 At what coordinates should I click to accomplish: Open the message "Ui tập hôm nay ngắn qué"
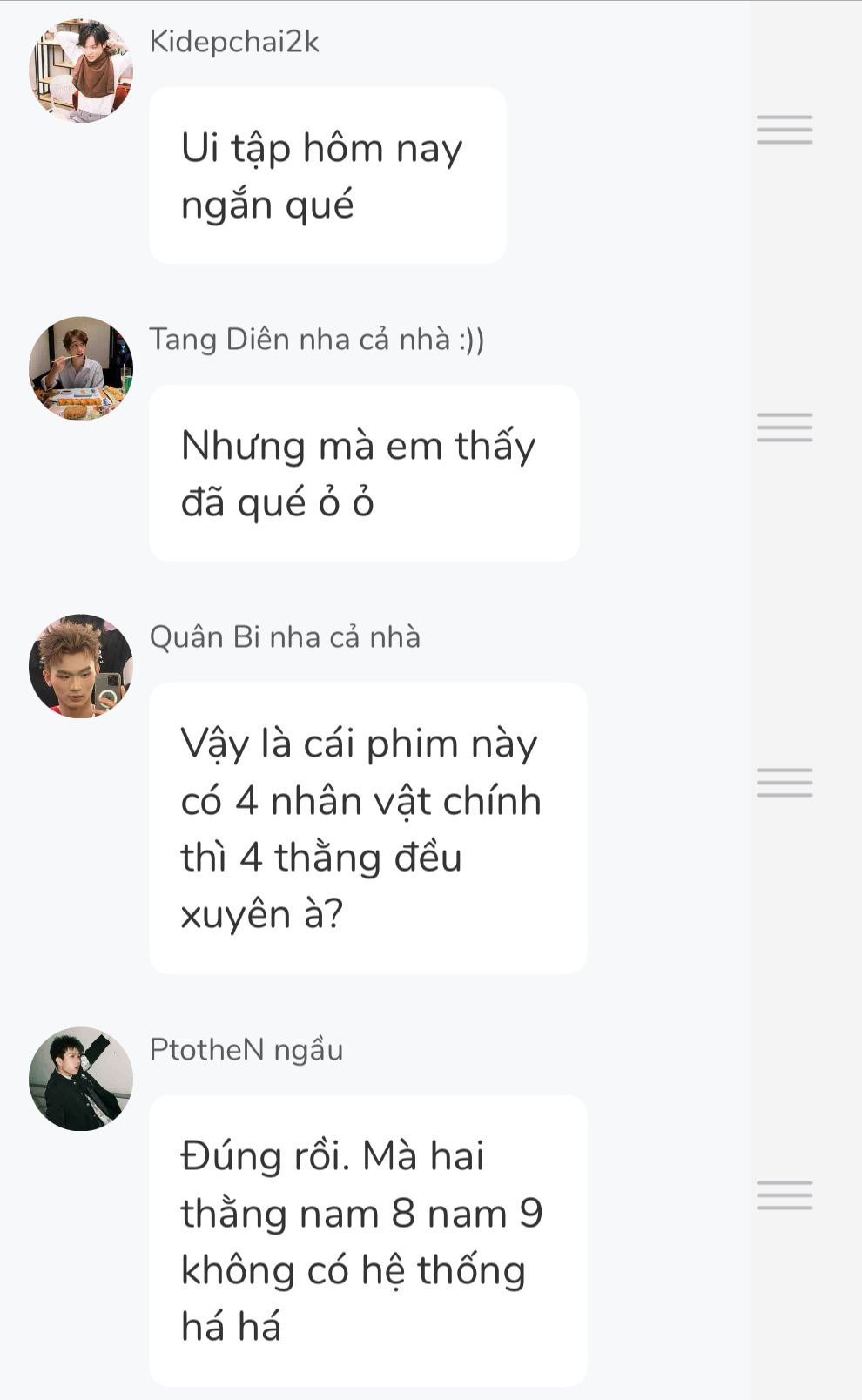[327, 175]
